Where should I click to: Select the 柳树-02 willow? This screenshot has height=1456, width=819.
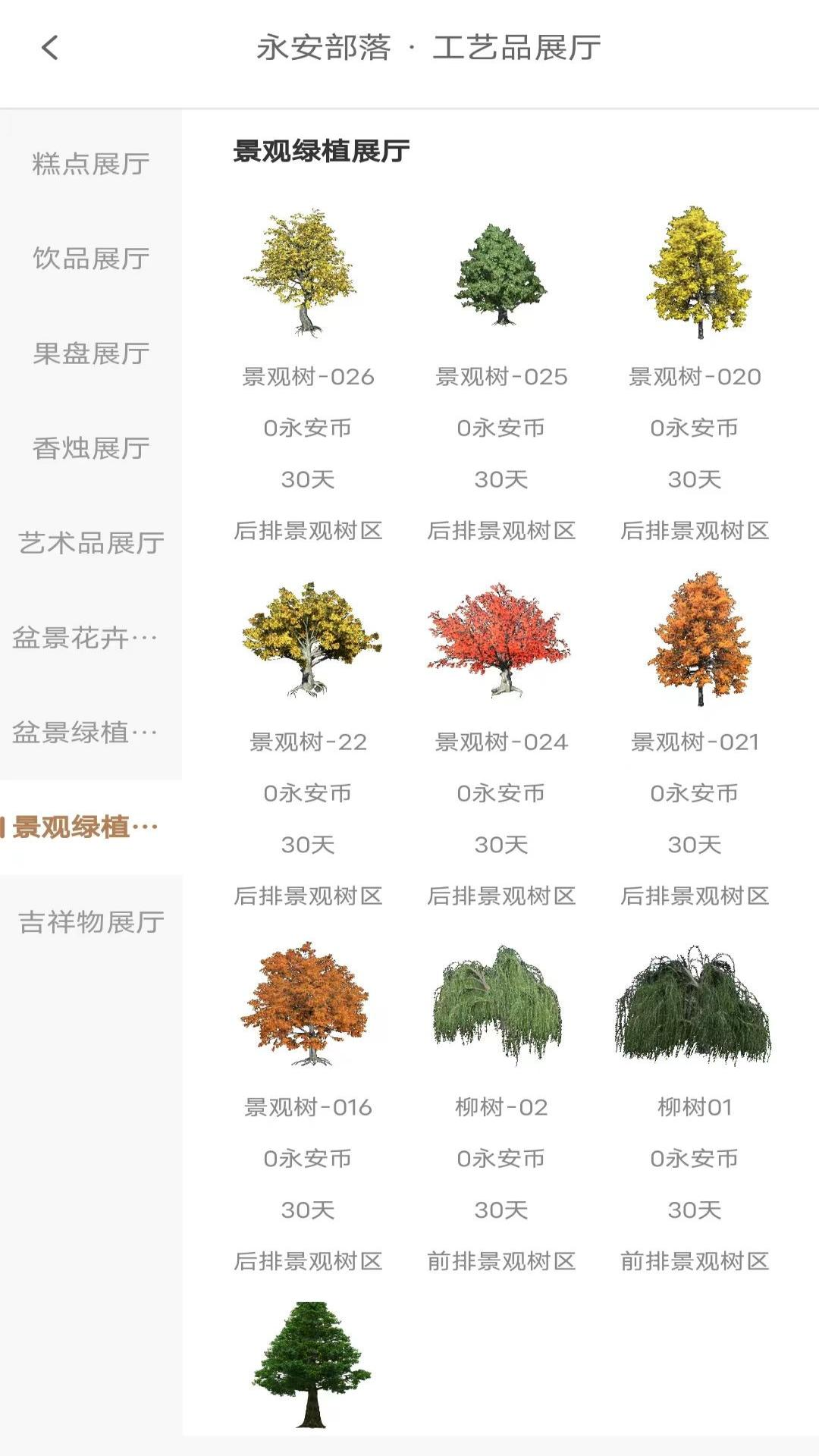[500, 1006]
